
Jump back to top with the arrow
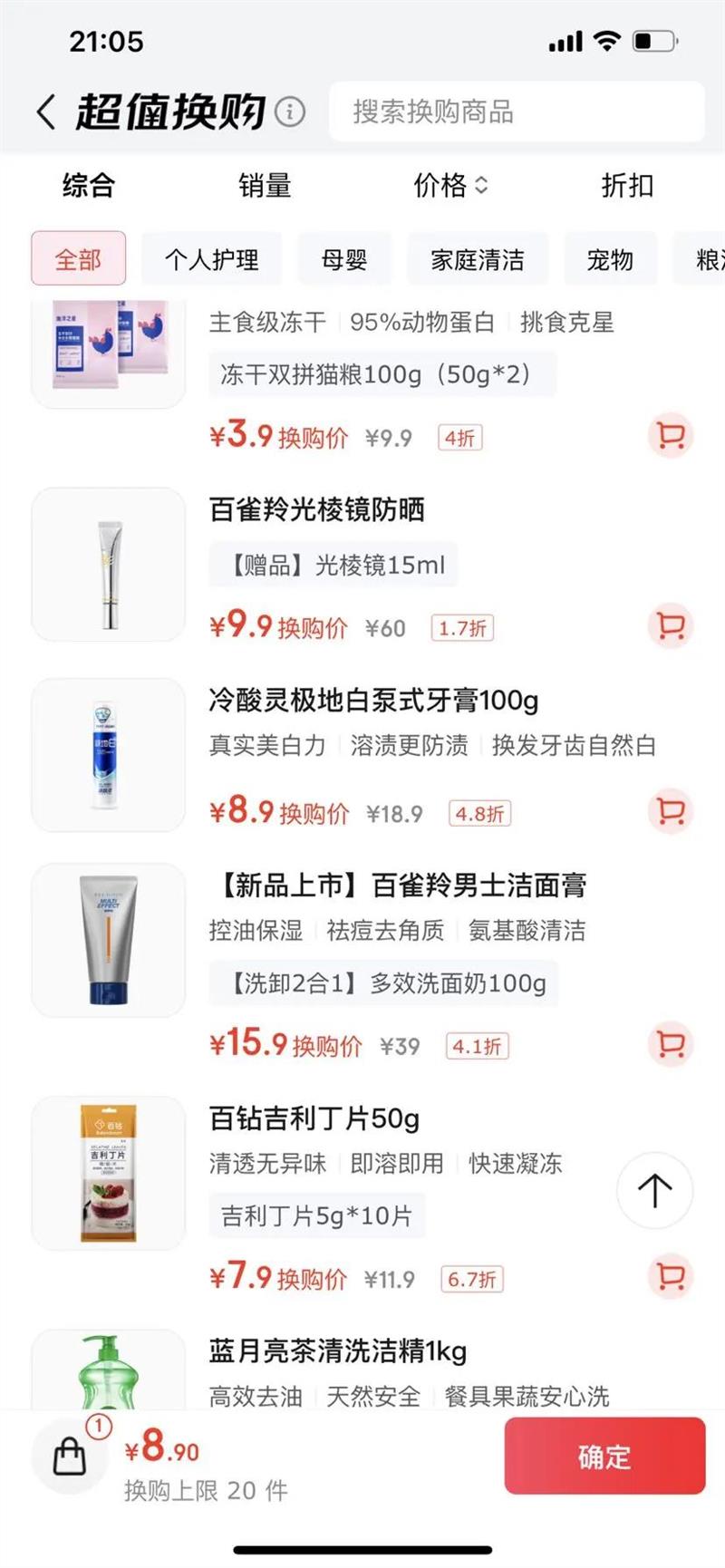tap(654, 1190)
